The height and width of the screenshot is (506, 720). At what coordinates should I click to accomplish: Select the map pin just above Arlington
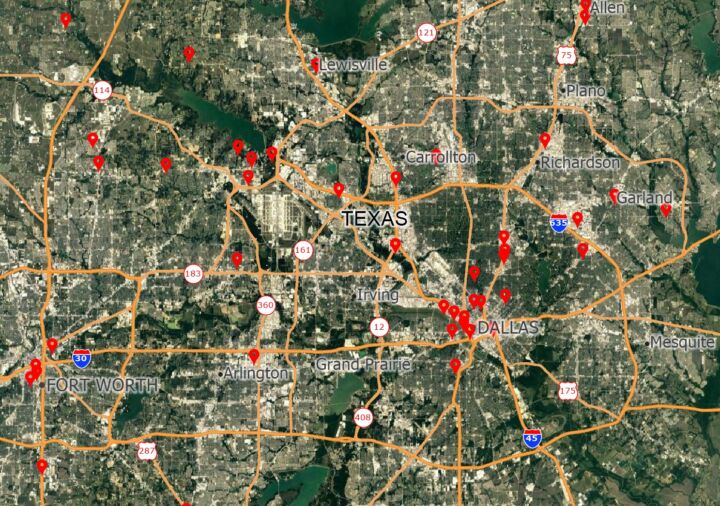(x=254, y=355)
